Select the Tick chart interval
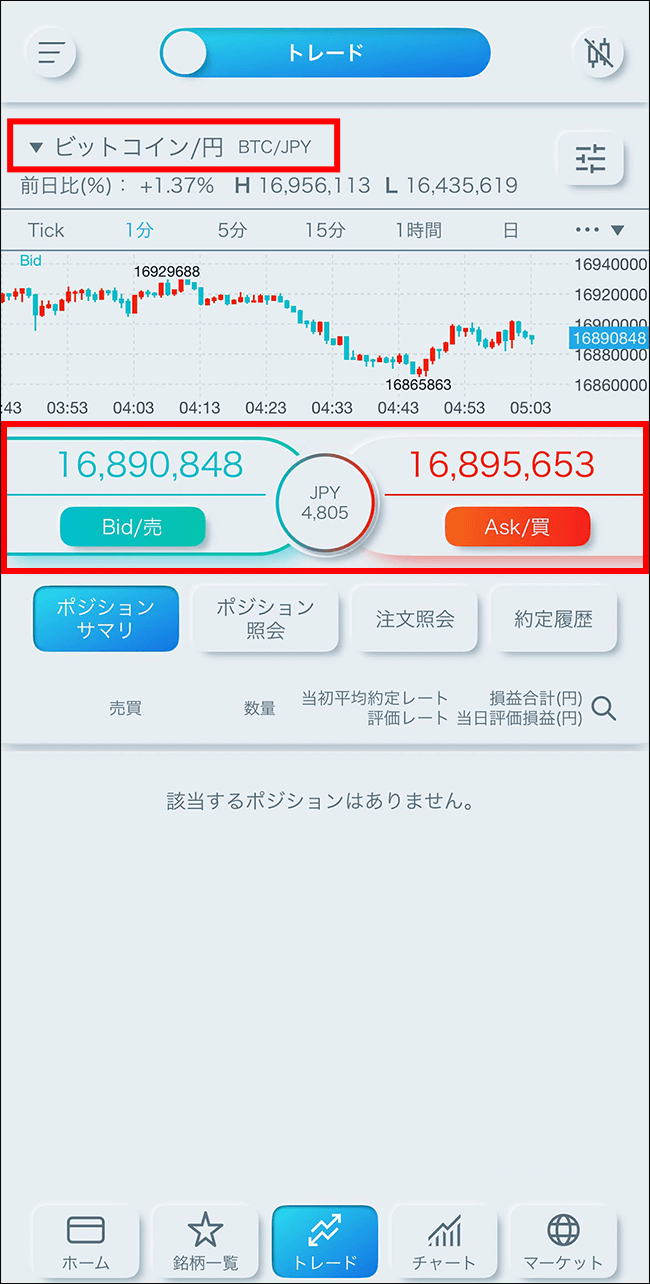Image resolution: width=650 pixels, height=1284 pixels. point(46,230)
